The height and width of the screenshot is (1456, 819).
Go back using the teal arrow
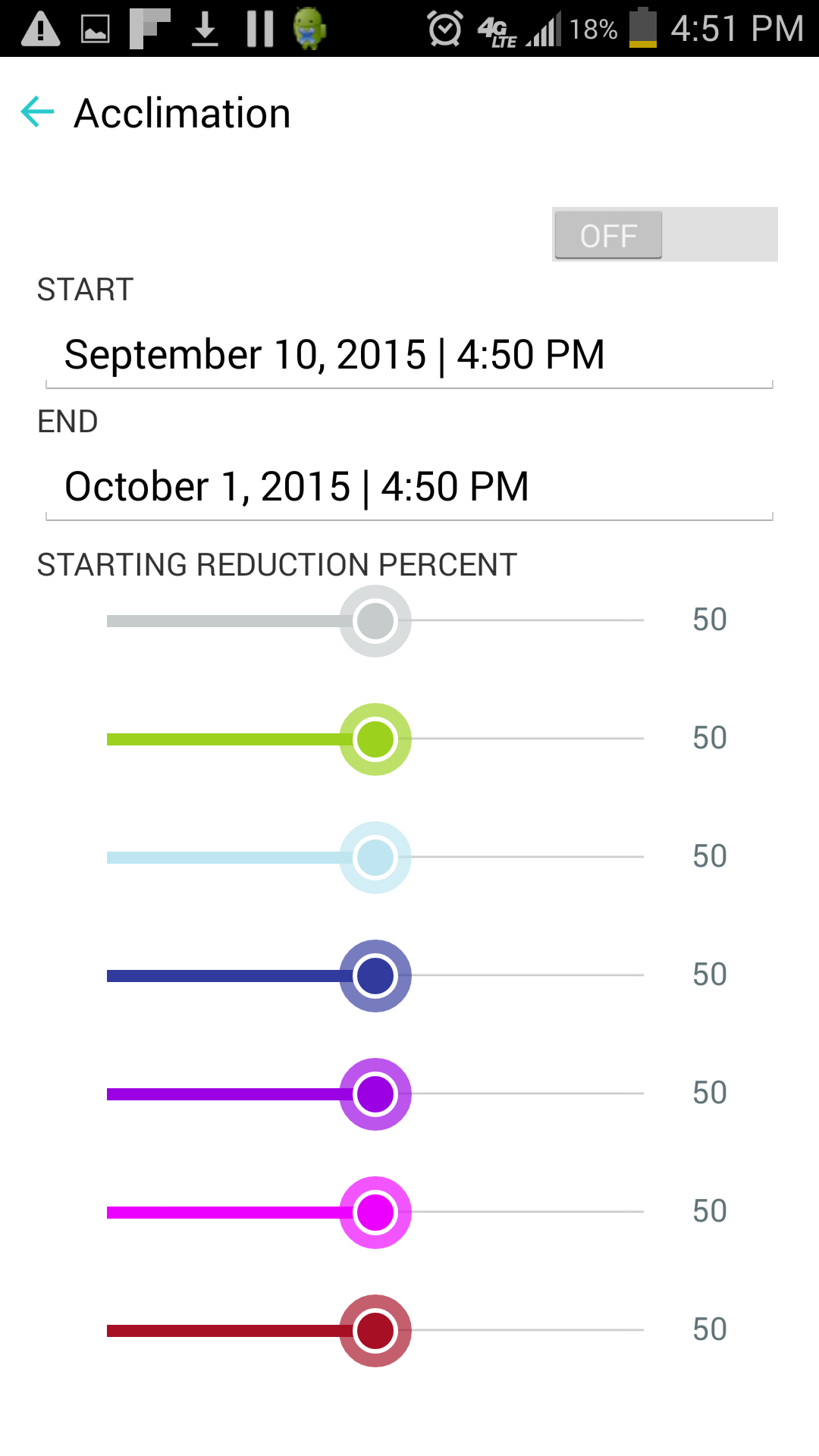37,113
